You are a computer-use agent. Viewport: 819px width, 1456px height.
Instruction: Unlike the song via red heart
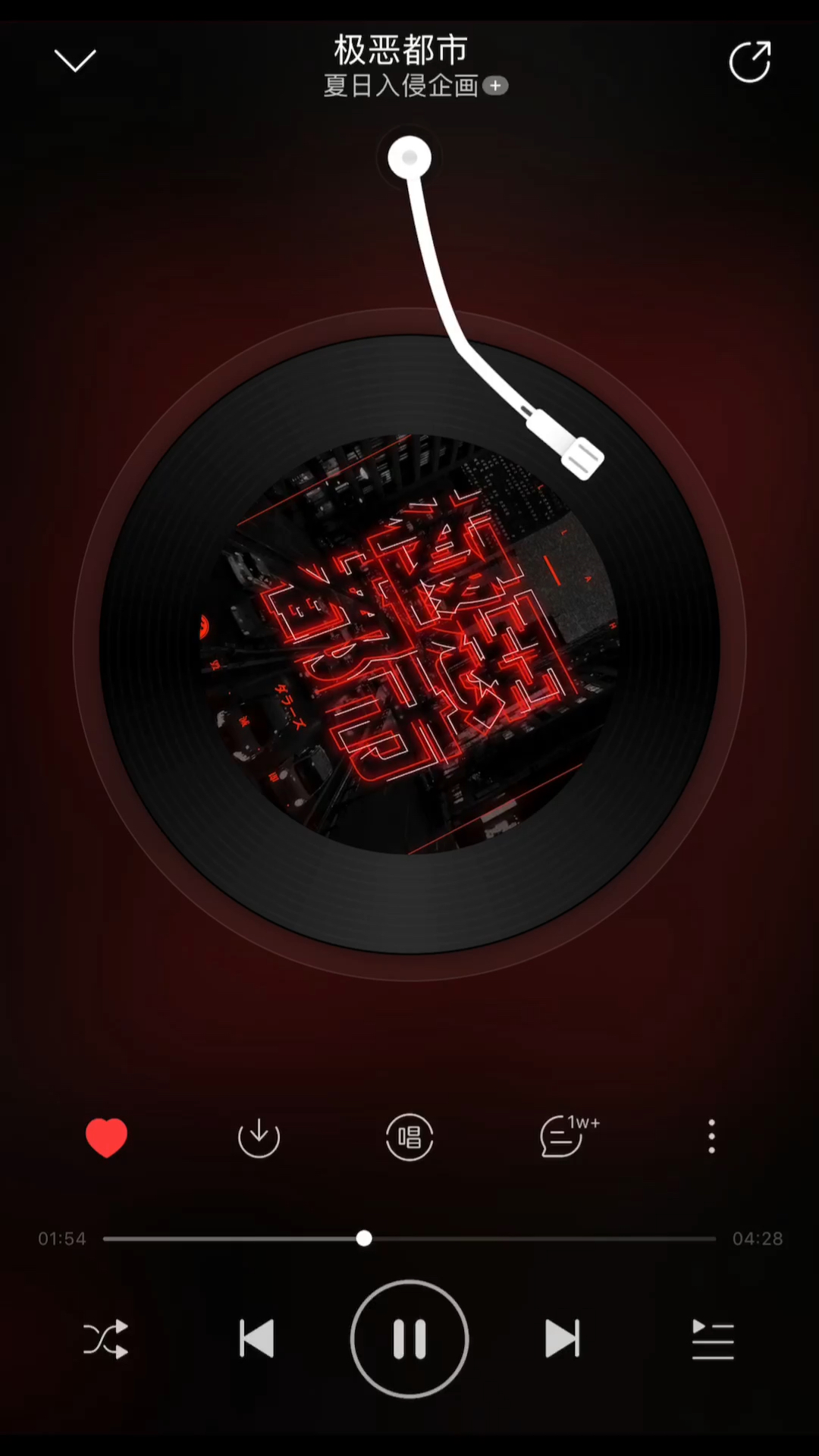(x=107, y=1137)
